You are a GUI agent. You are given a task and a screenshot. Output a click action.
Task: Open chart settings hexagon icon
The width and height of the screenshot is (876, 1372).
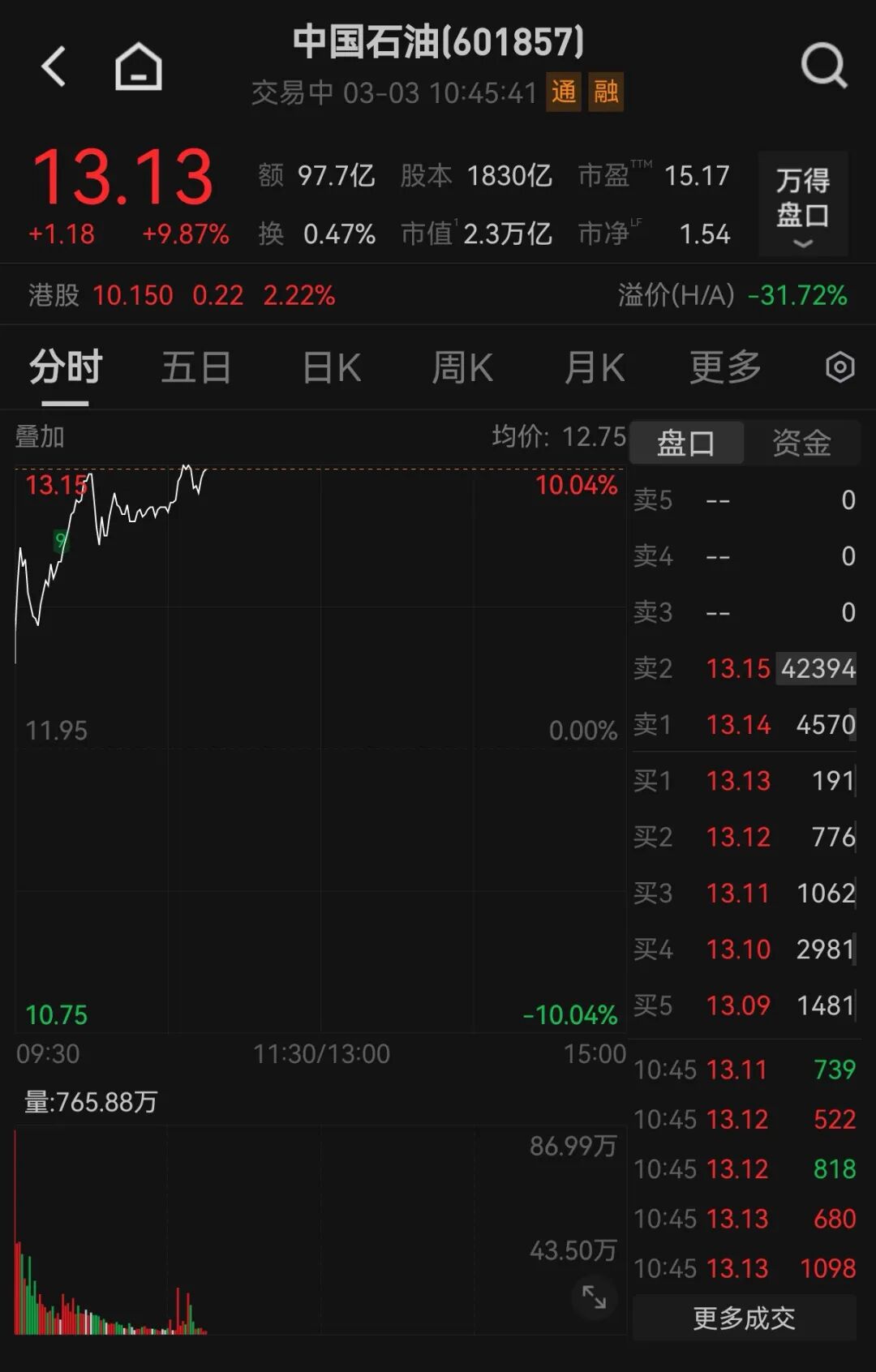point(839,367)
